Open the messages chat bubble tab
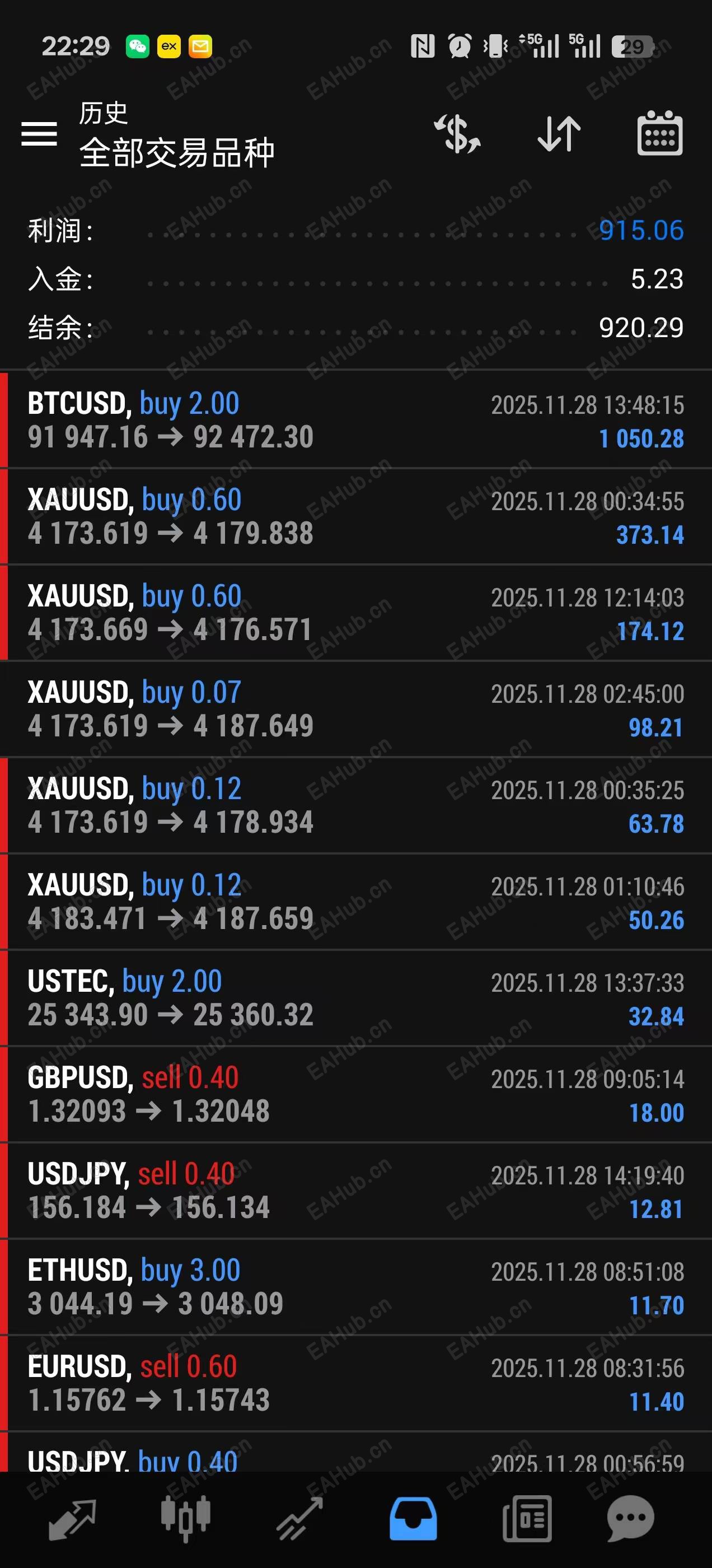The image size is (712, 1568). click(x=630, y=1518)
